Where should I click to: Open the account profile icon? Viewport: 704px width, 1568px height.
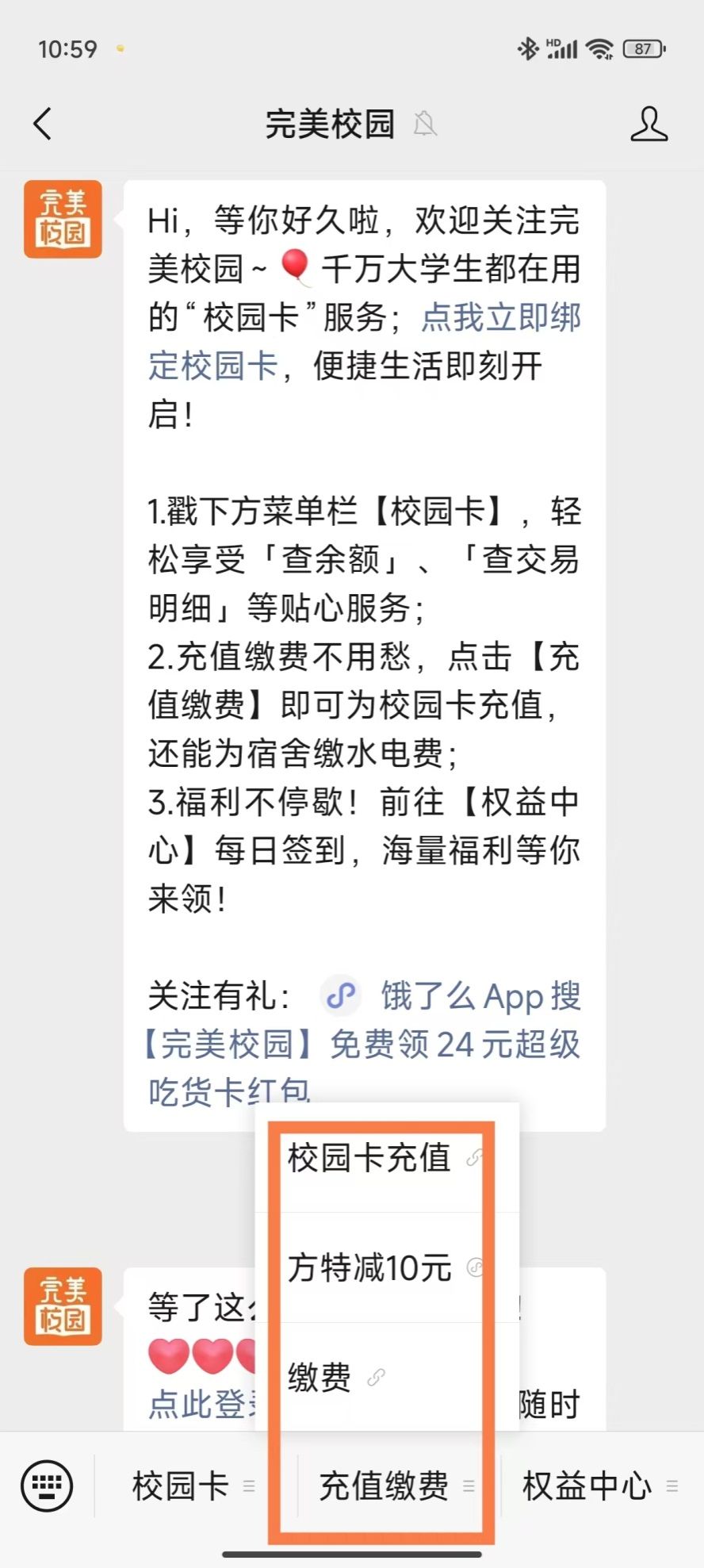649,124
